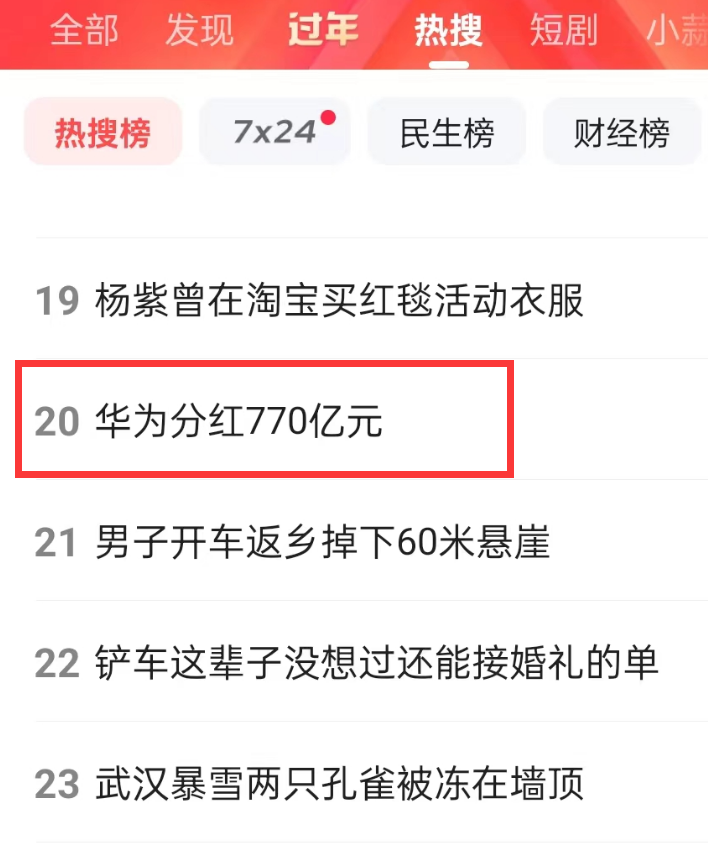Open topic 男子开车返乡掉下60米悬崖

coord(322,542)
